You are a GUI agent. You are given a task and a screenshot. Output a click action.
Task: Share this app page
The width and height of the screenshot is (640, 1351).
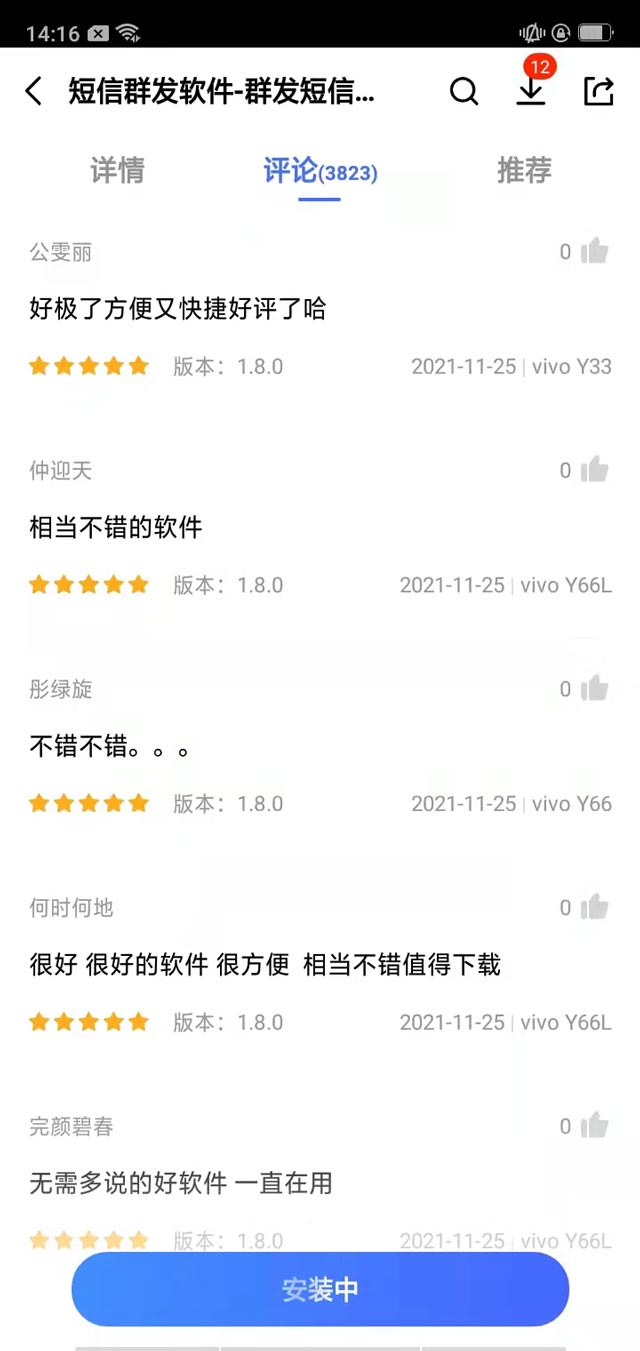[x=597, y=91]
